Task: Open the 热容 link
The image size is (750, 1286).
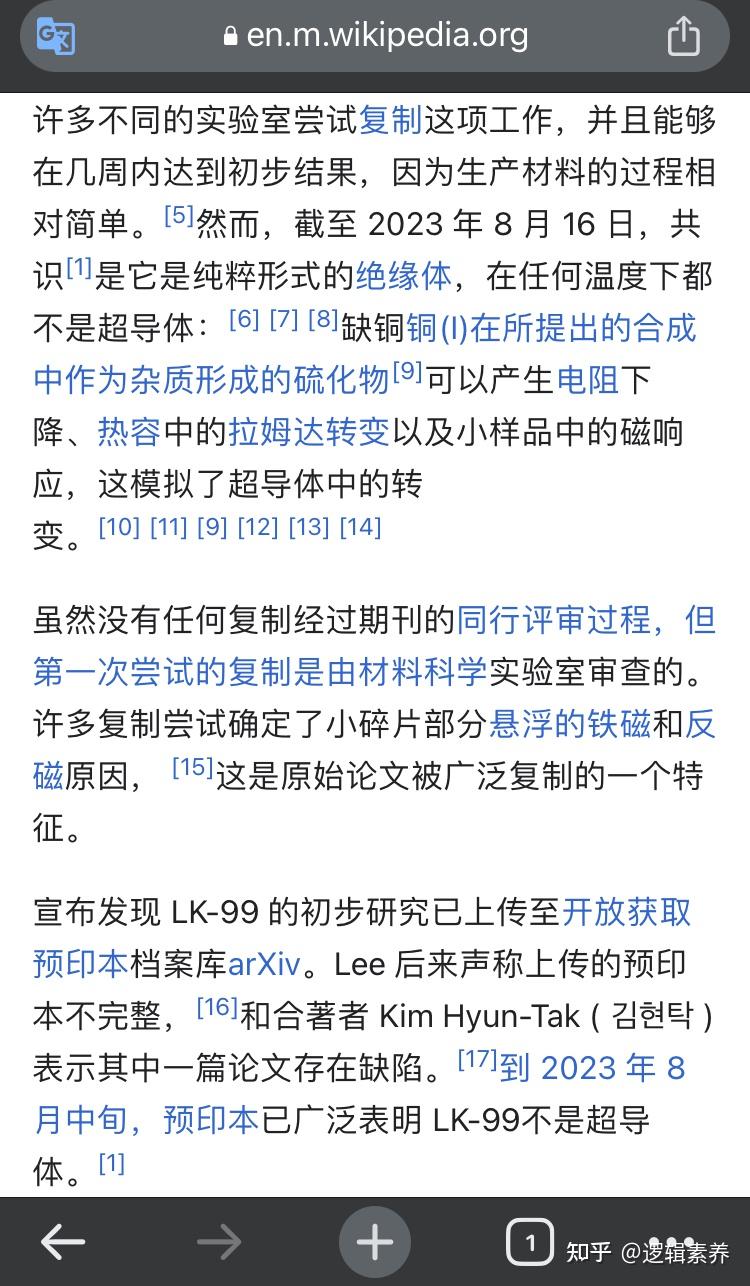Action: click(x=129, y=431)
